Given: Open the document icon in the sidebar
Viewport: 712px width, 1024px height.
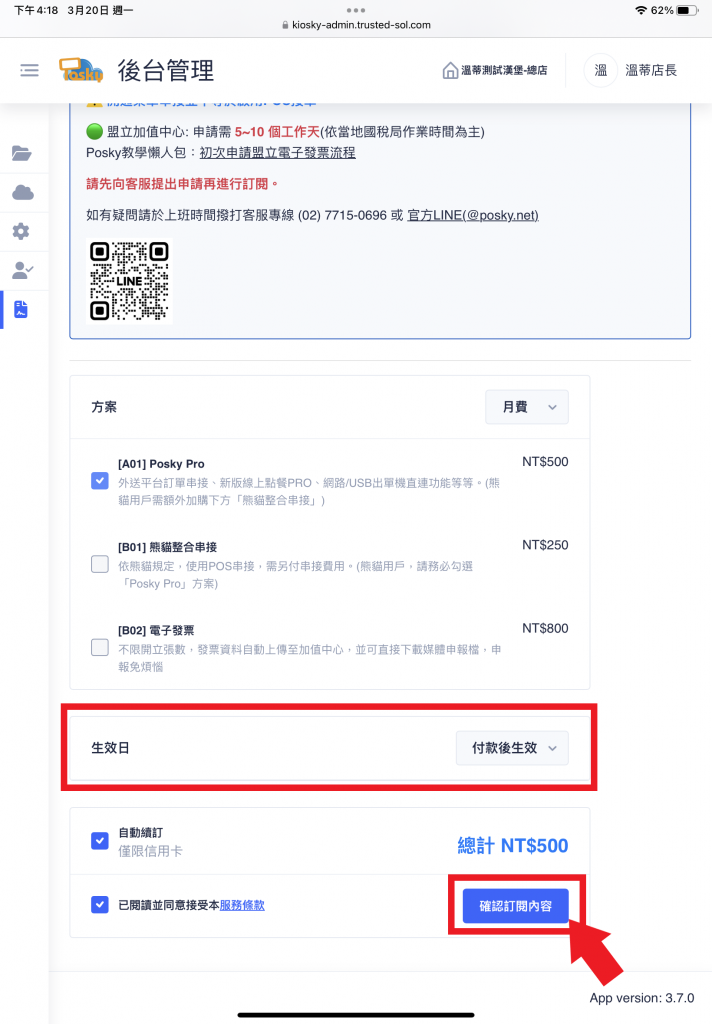Looking at the screenshot, I should (x=21, y=310).
